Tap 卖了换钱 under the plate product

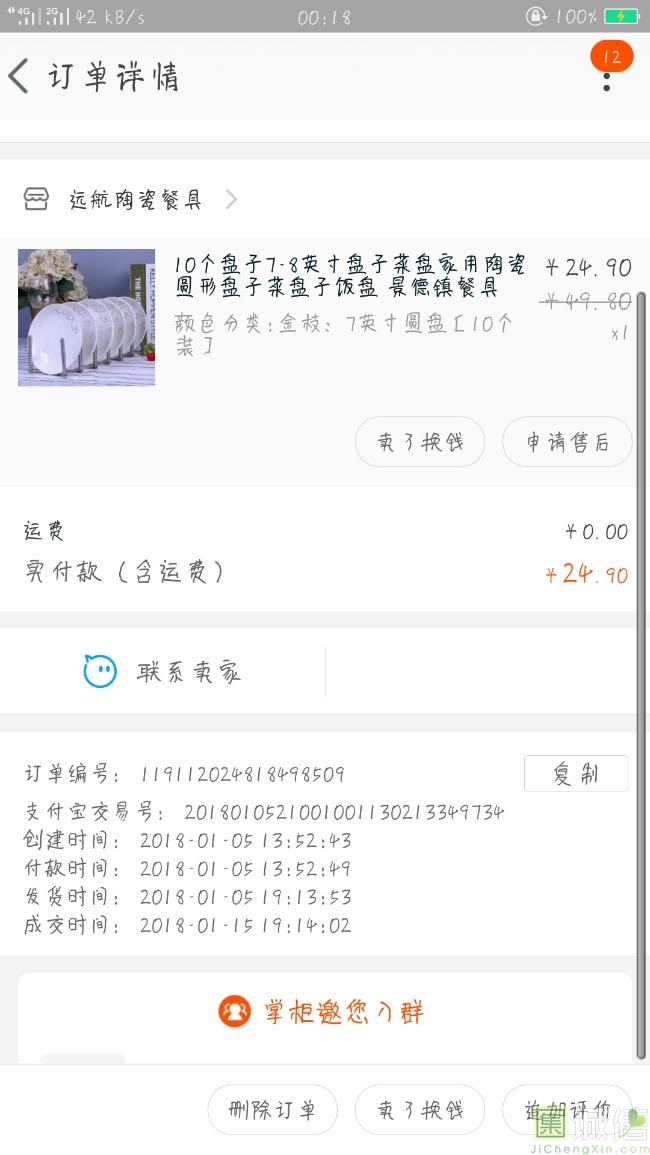420,442
